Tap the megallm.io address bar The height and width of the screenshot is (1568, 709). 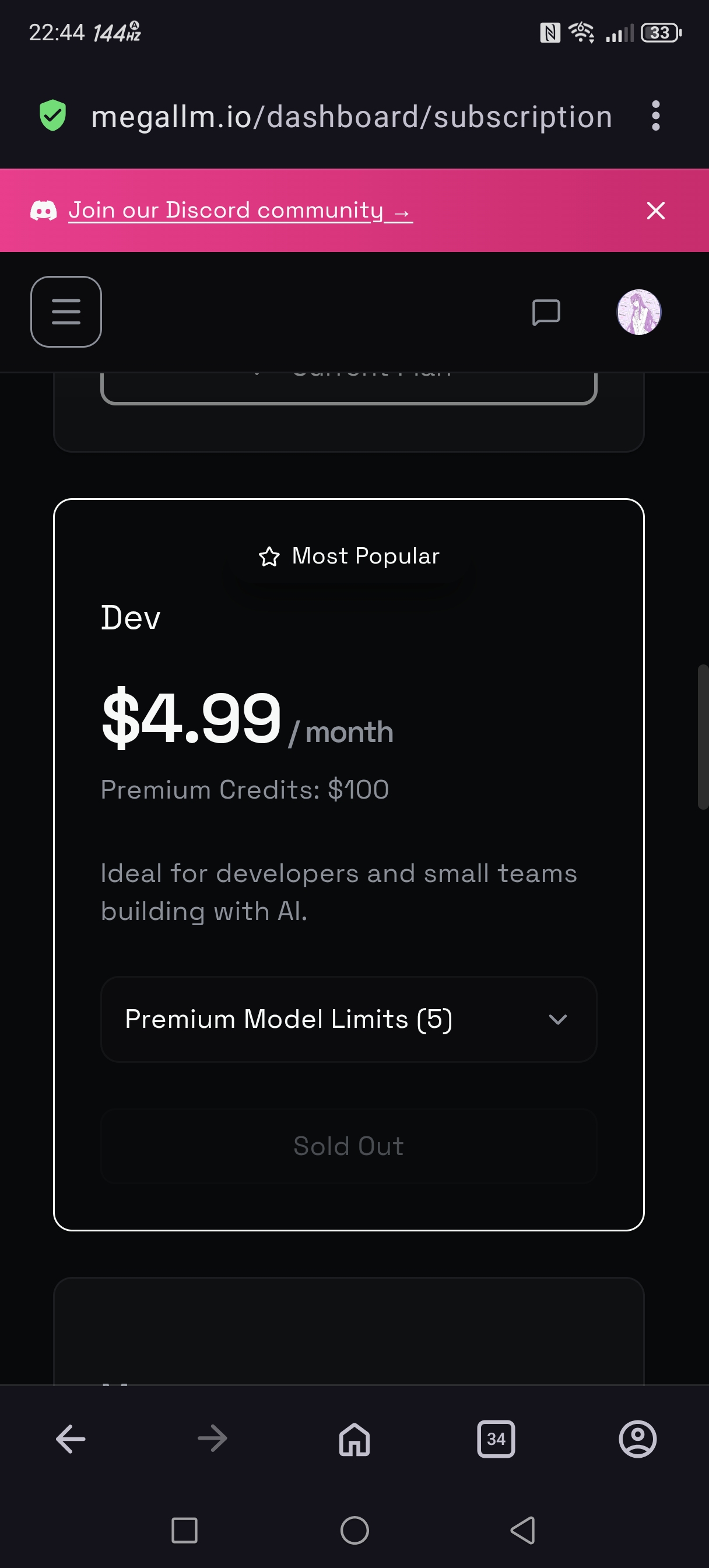351,116
